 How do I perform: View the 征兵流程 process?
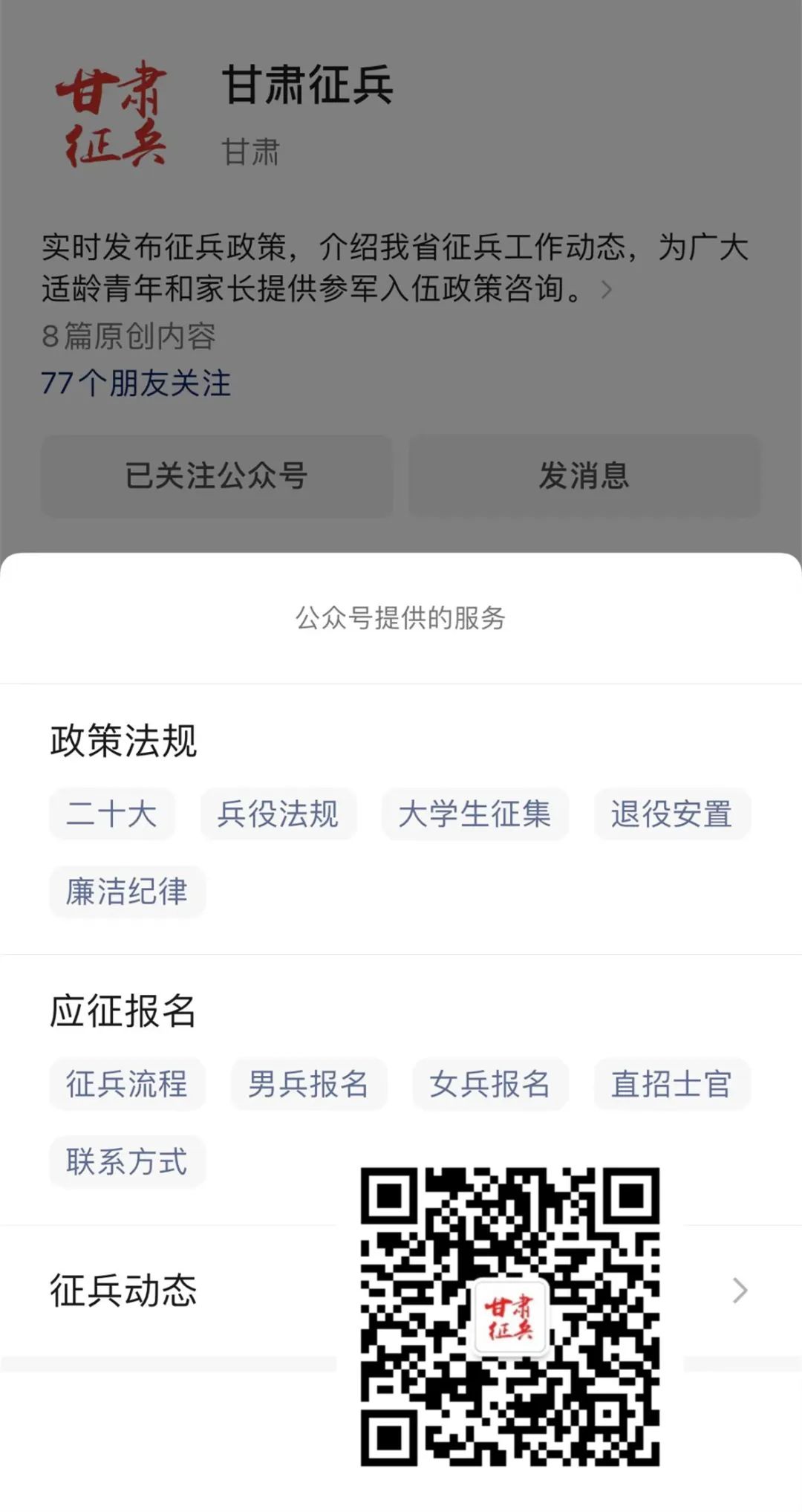(127, 1084)
